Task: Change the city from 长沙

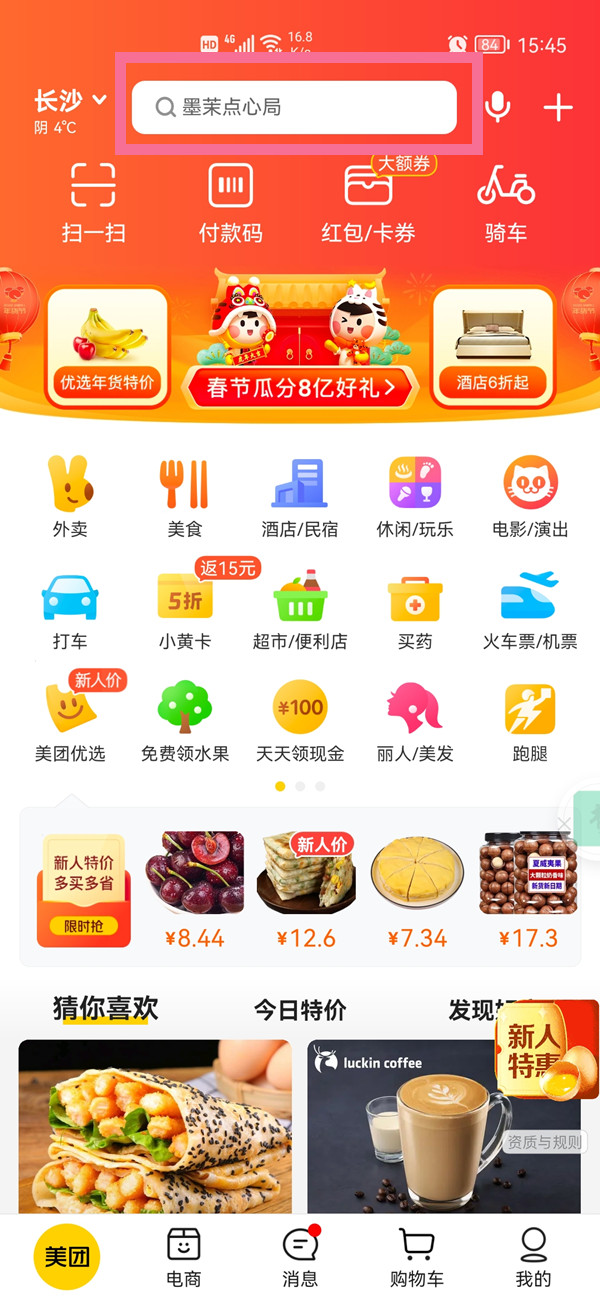Action: pos(70,101)
